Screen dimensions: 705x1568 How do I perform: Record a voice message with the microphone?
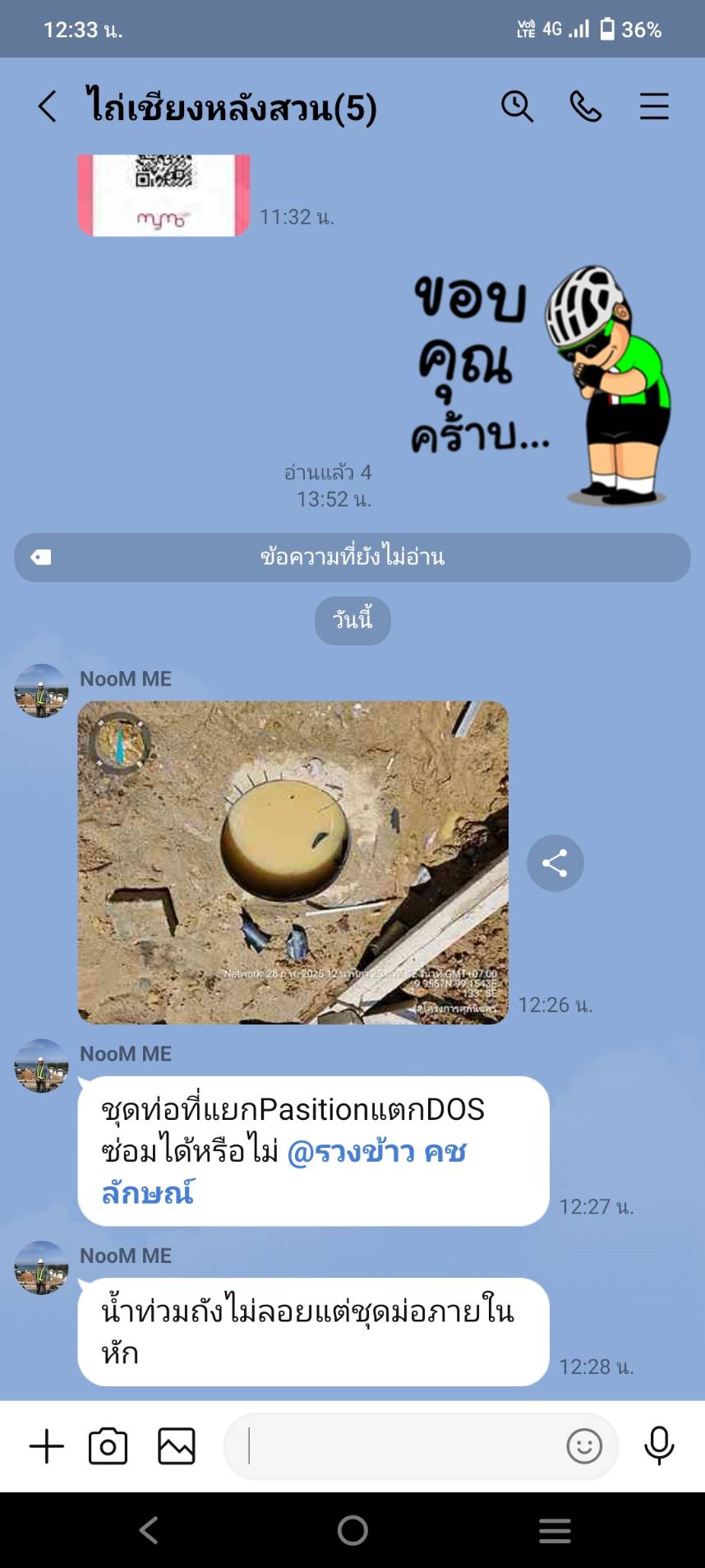point(659,1446)
